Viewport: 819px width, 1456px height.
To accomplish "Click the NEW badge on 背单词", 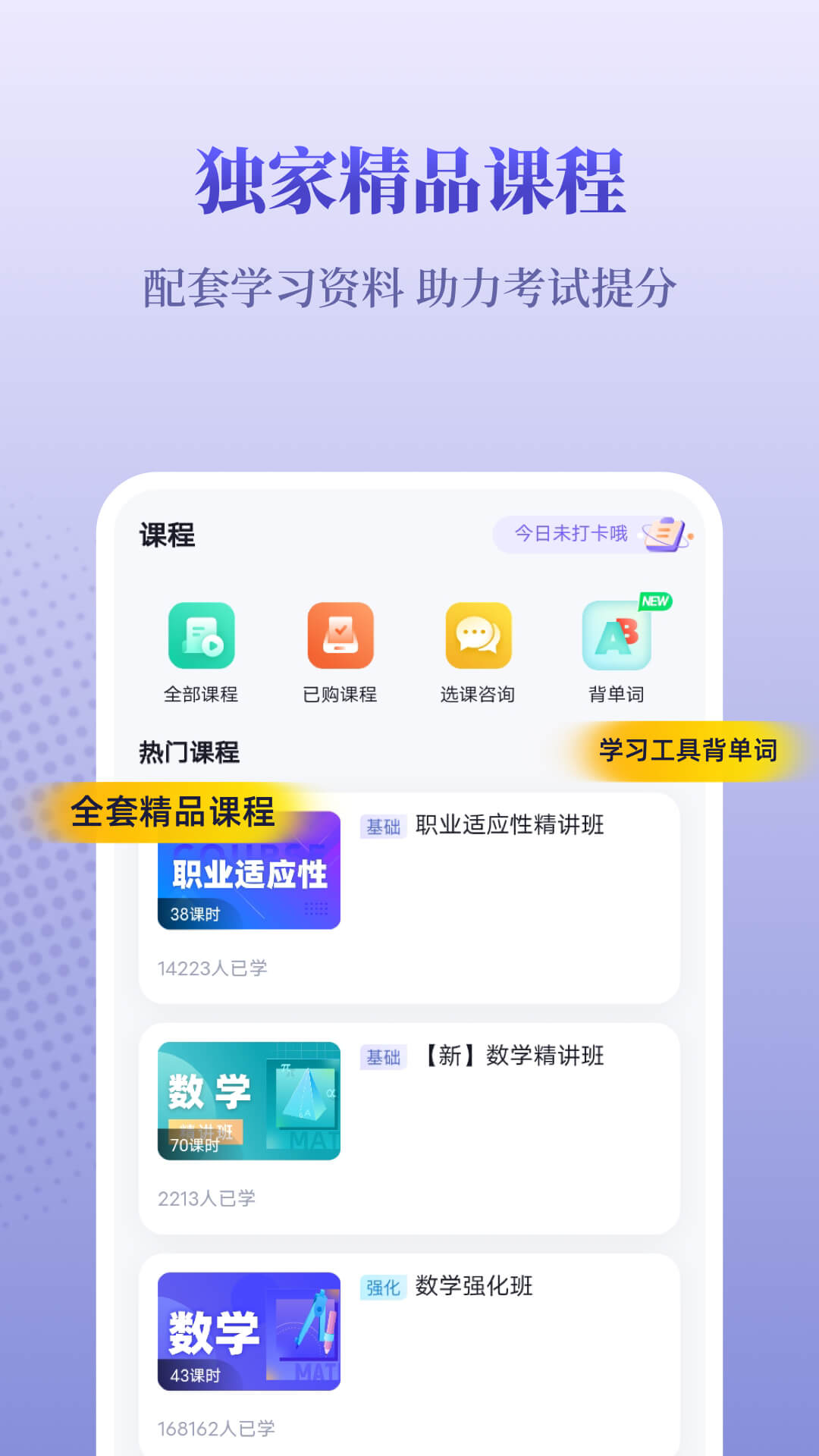I will pyautogui.click(x=654, y=599).
